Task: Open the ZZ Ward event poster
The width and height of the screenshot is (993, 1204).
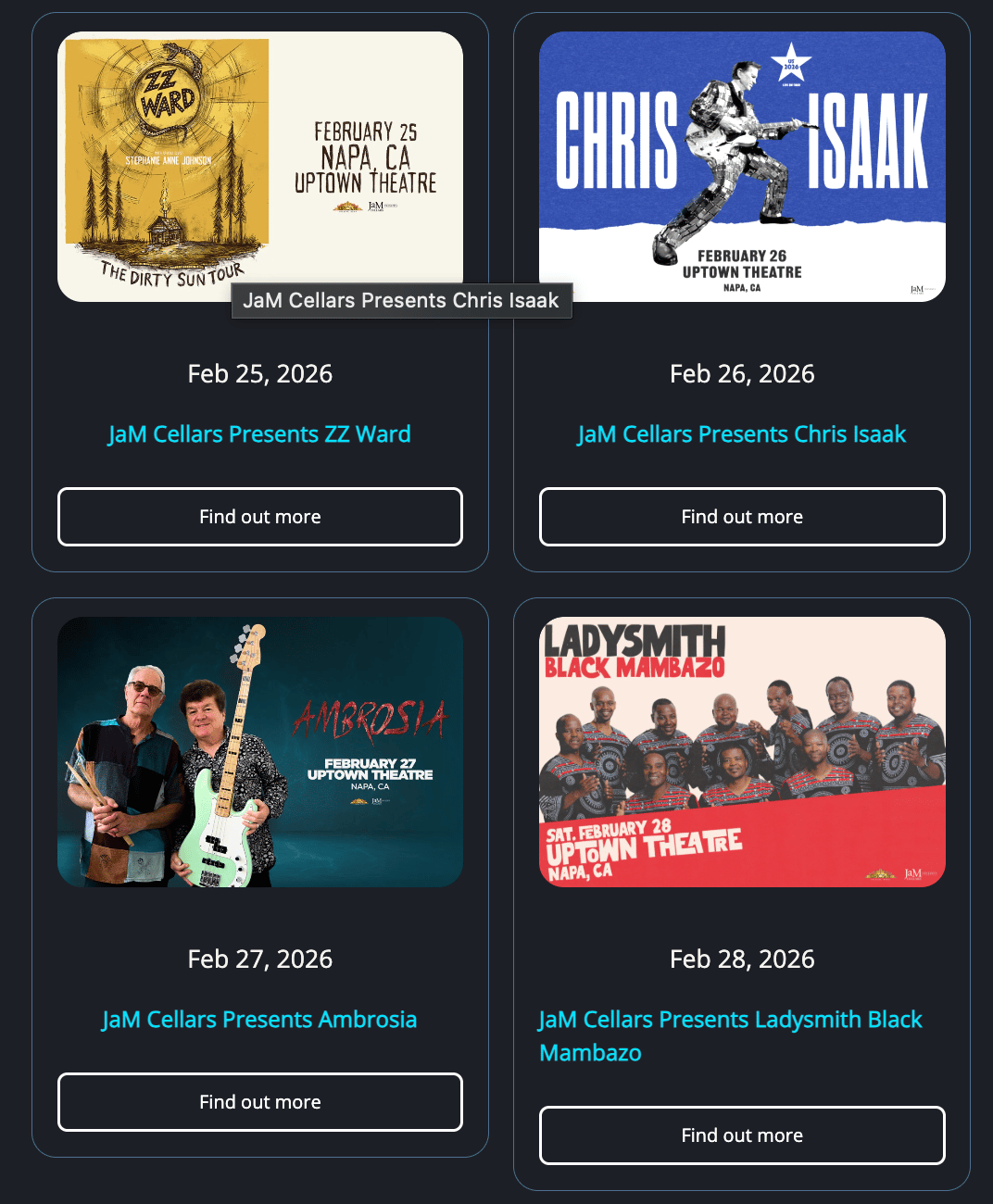Action: click(259, 157)
